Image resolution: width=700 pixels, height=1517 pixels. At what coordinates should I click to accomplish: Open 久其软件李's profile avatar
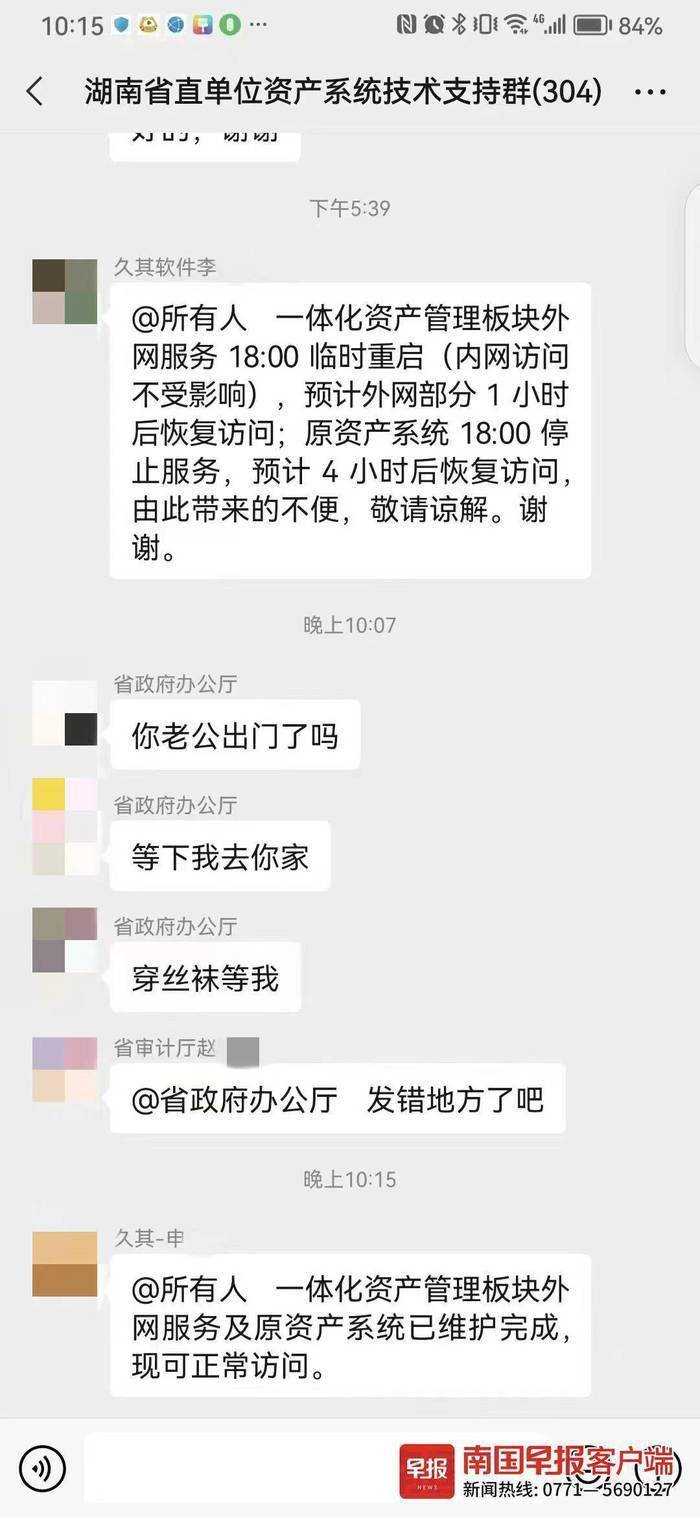point(65,292)
